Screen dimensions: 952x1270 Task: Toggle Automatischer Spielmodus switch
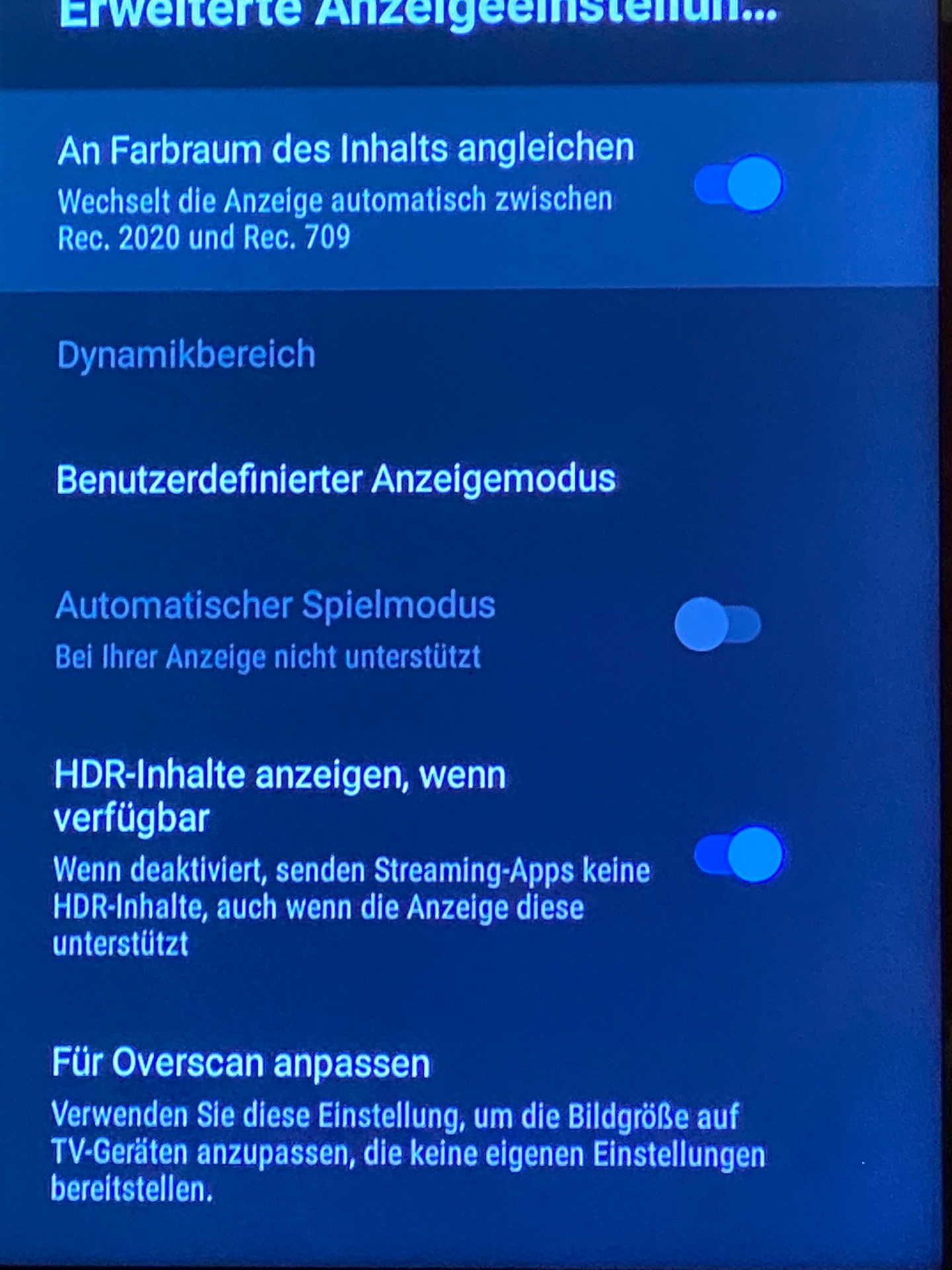click(718, 624)
